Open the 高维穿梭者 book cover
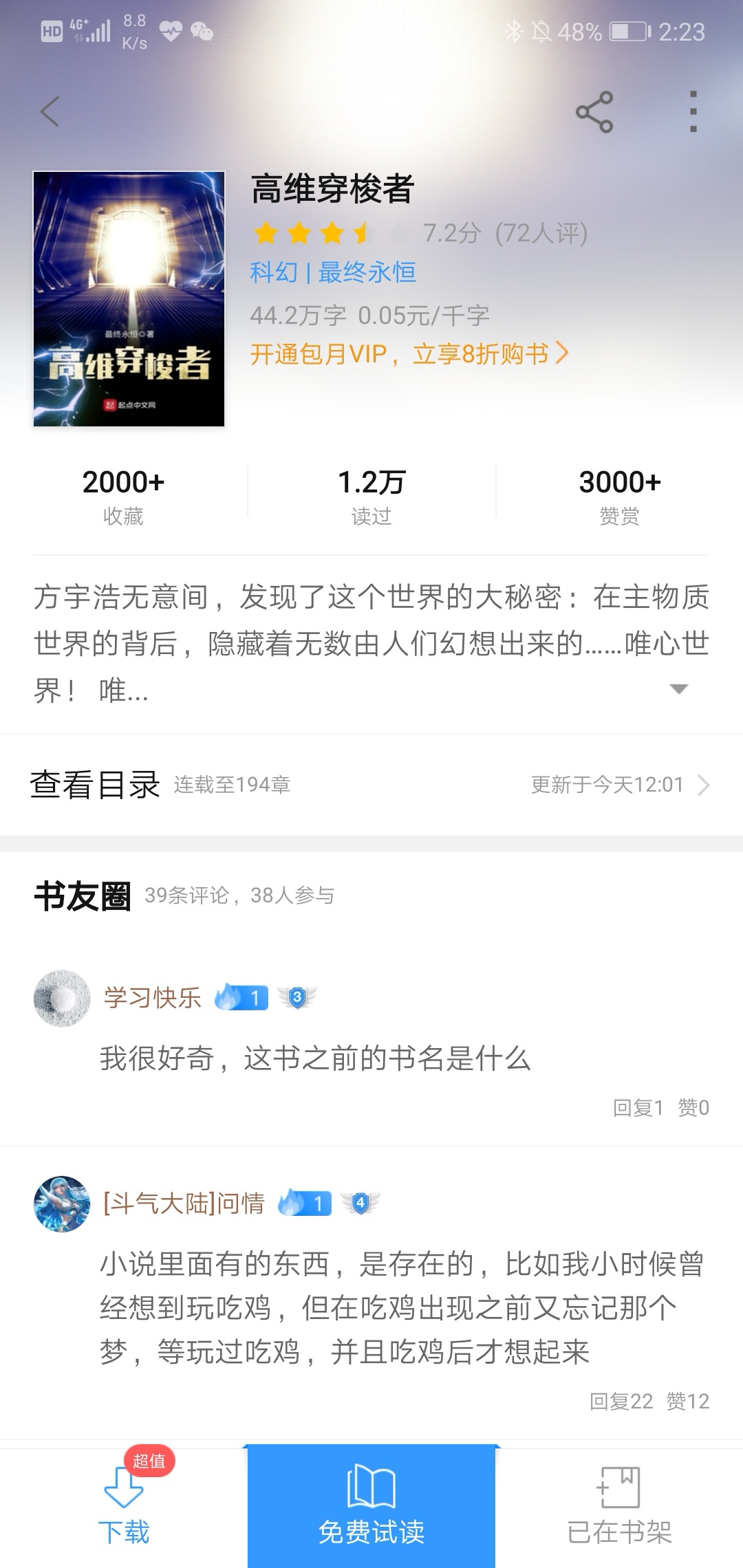This screenshot has height=1568, width=743. pos(129,299)
